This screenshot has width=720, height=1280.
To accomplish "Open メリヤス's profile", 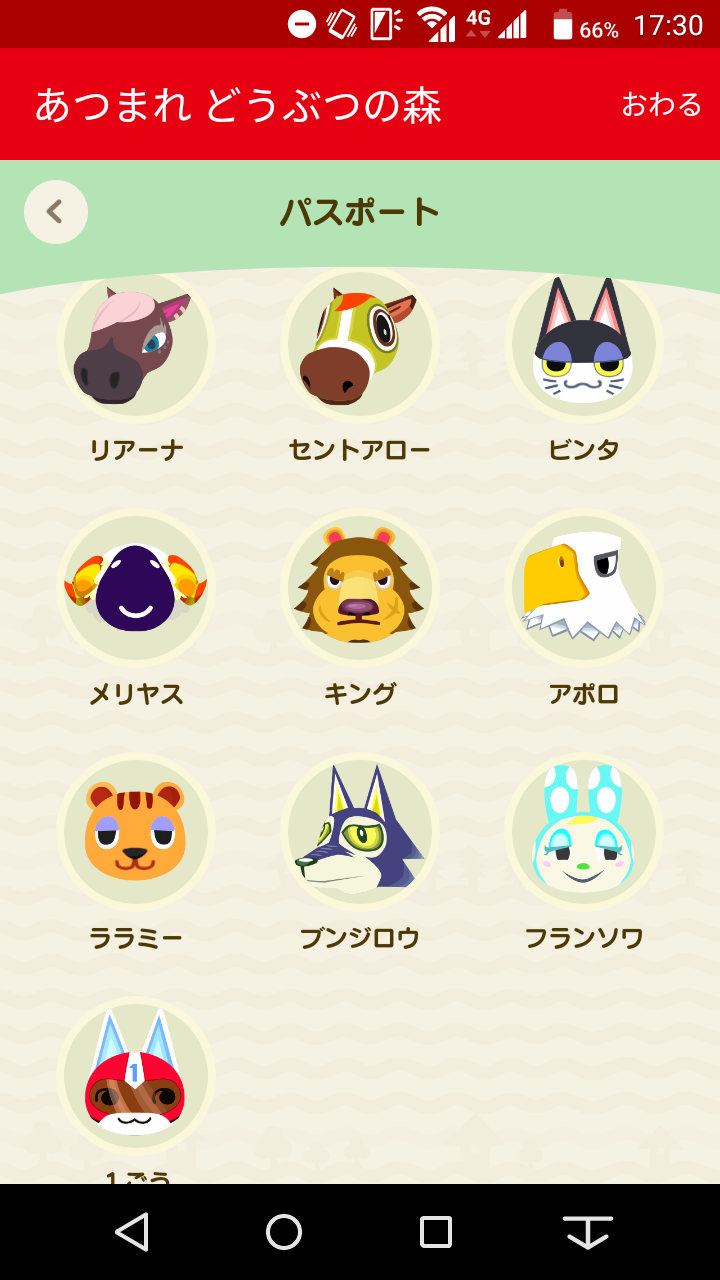I will (136, 589).
